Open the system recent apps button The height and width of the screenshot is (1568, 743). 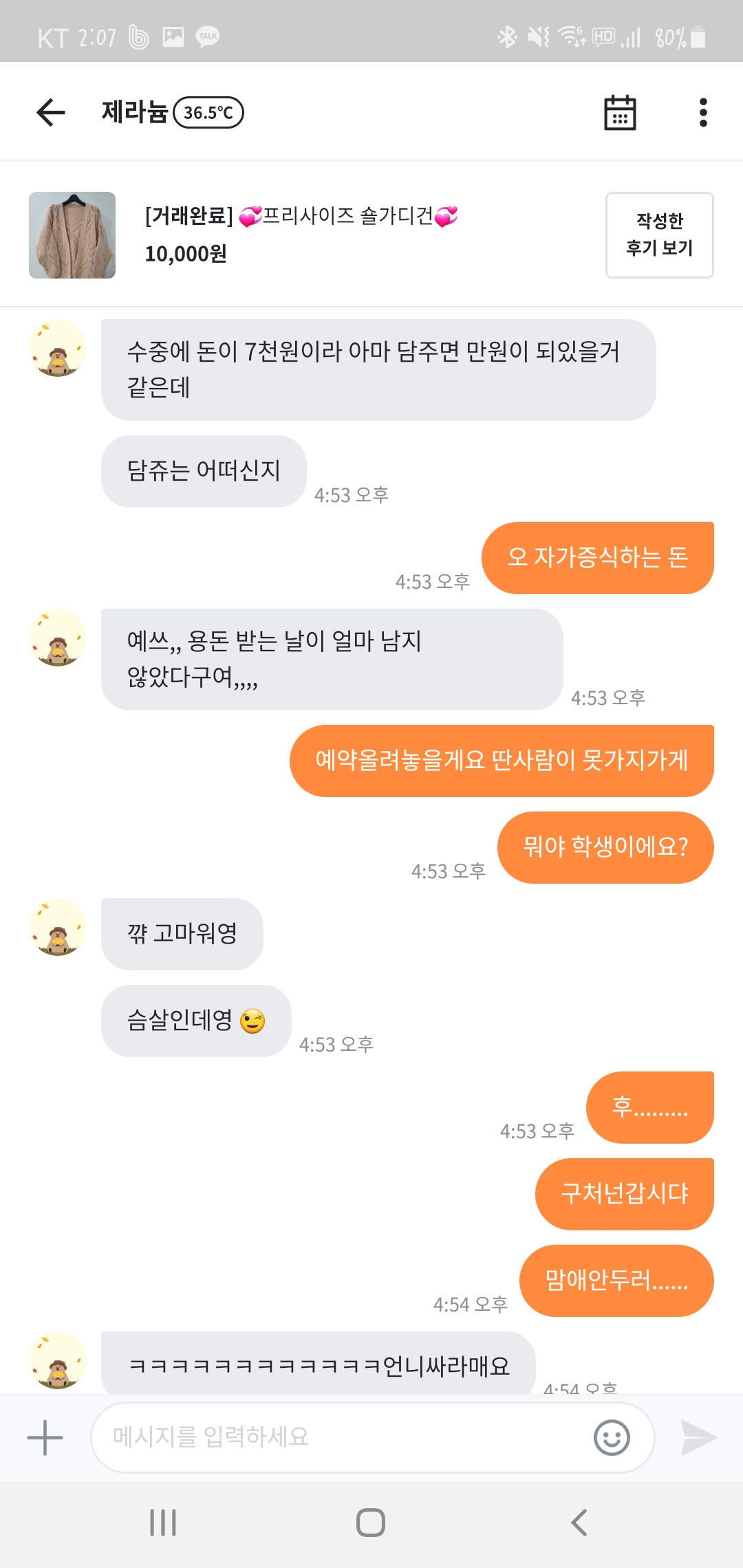coord(163,1523)
